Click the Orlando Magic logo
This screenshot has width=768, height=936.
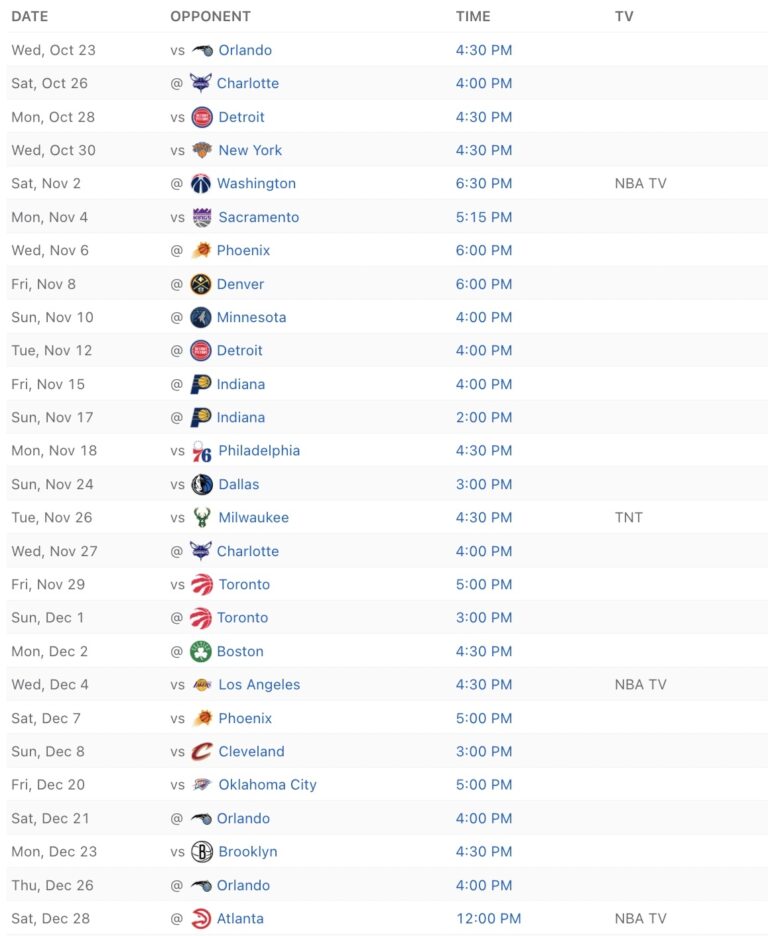tap(201, 50)
